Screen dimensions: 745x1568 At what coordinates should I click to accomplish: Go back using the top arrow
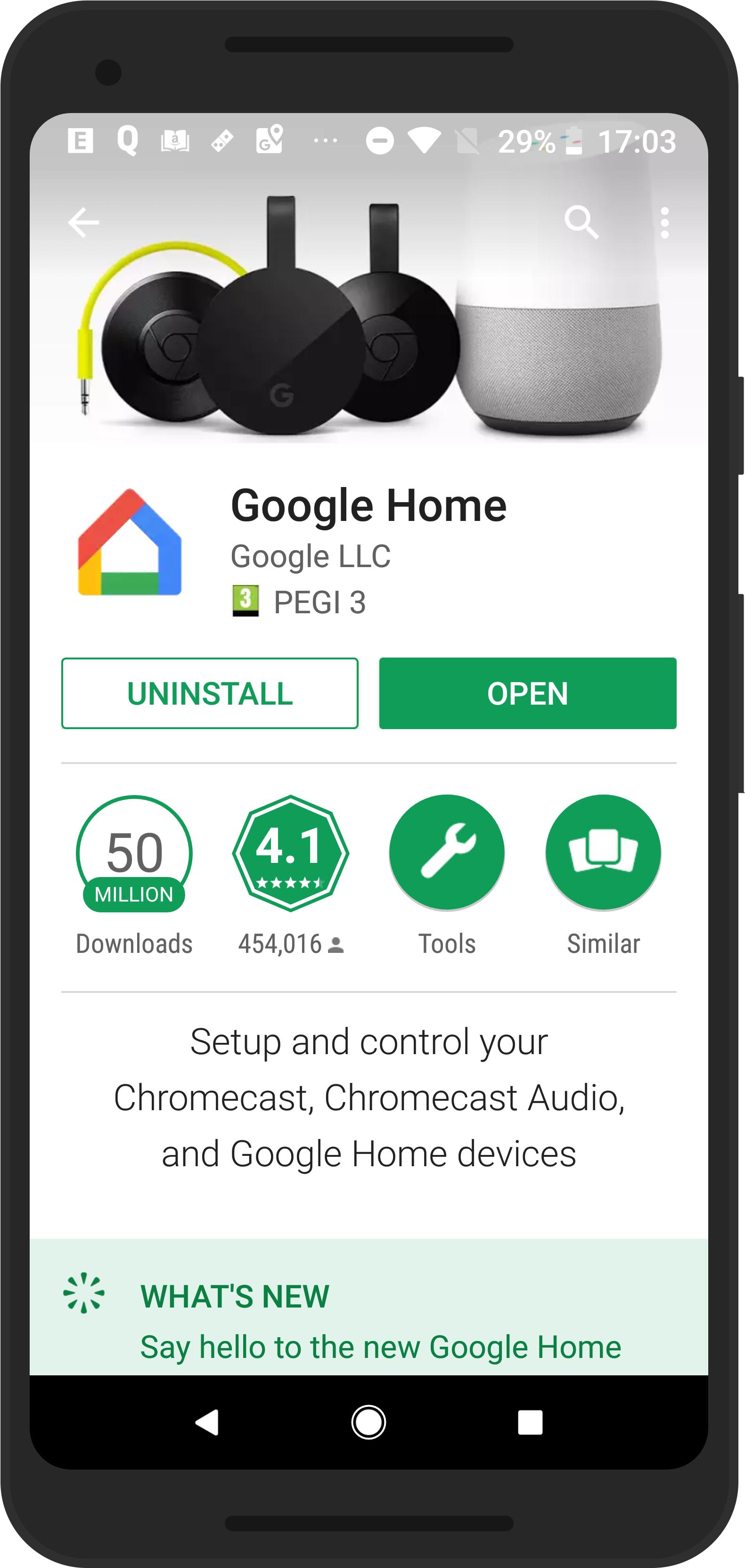83,222
